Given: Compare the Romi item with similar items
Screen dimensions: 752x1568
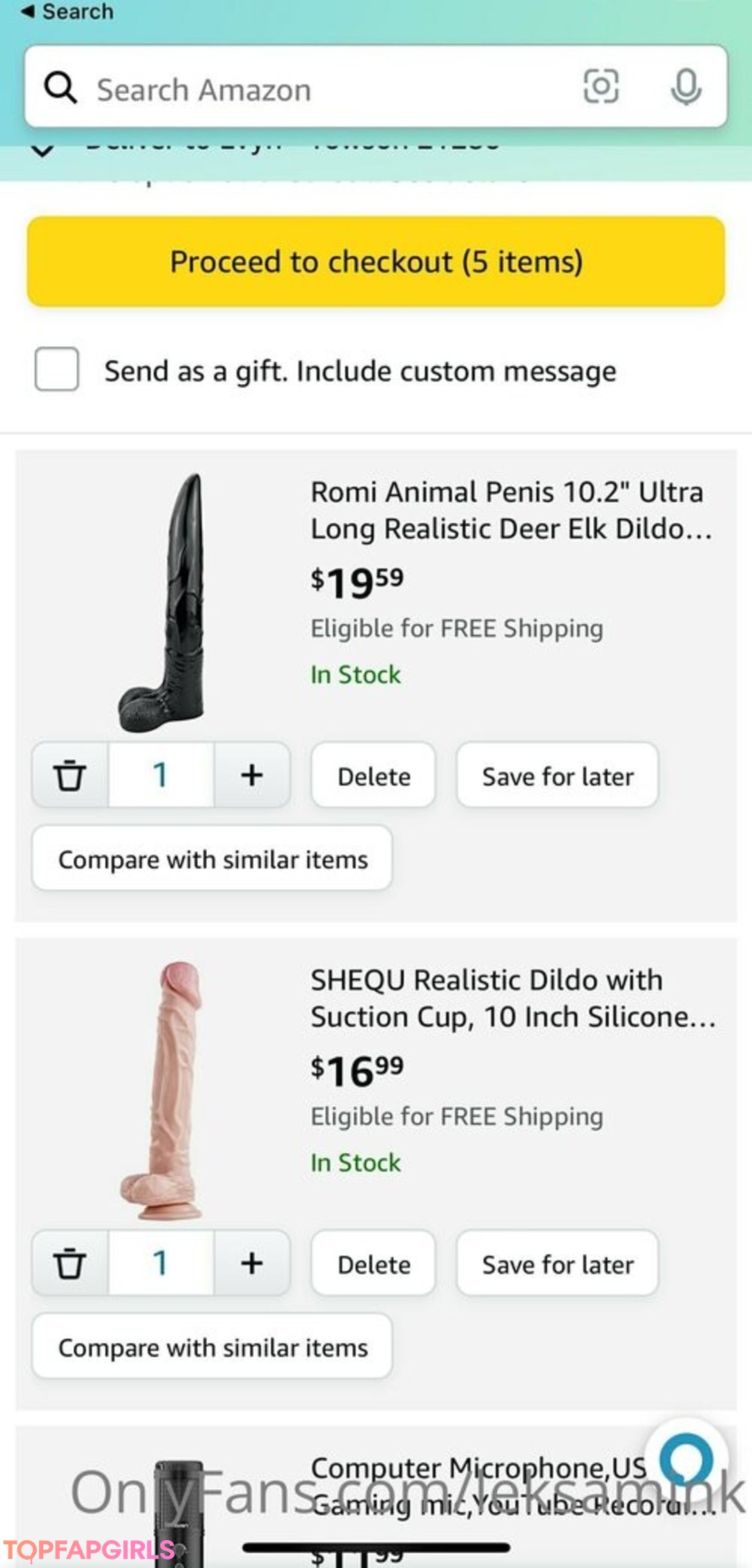Looking at the screenshot, I should point(212,858).
